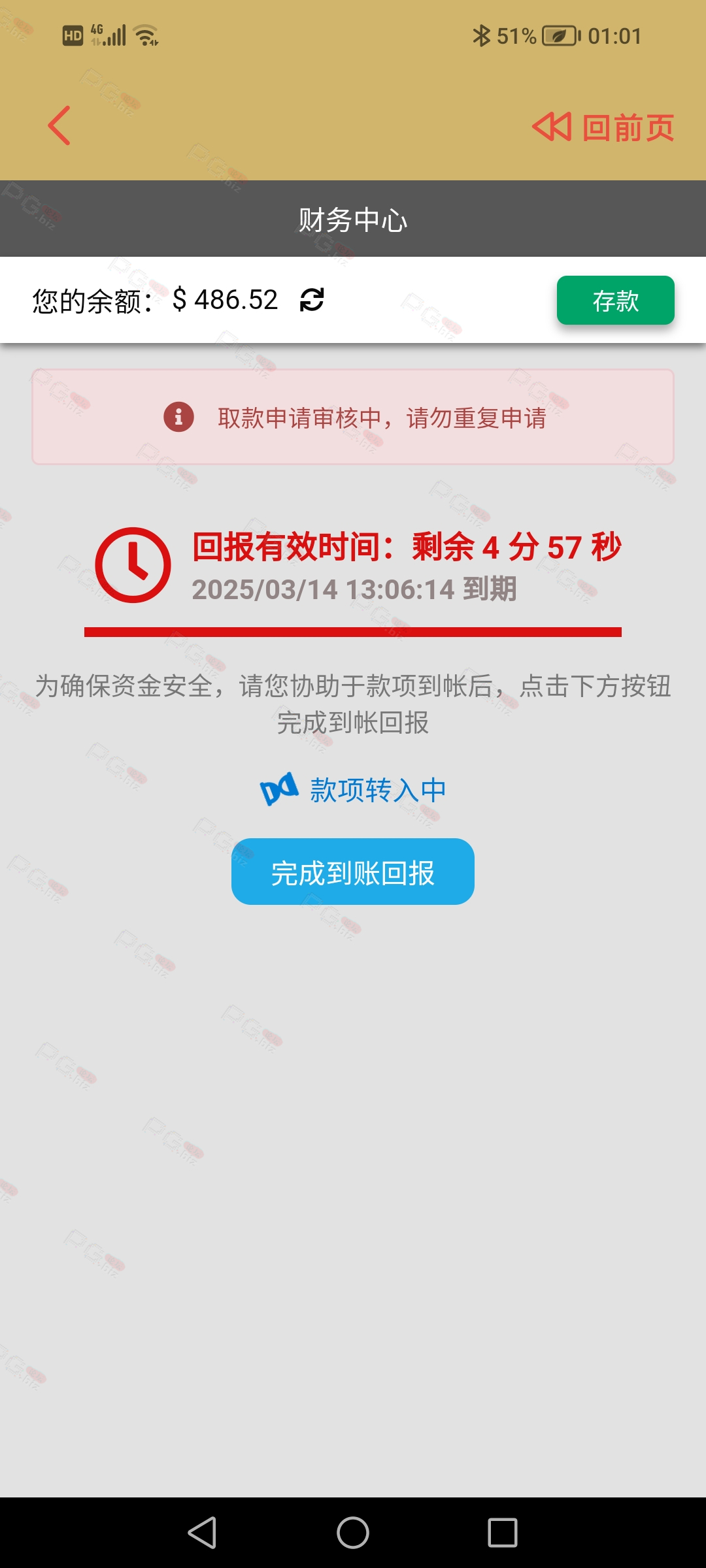Confirm with 完成到账回报 button
The image size is (706, 1568).
[x=353, y=872]
